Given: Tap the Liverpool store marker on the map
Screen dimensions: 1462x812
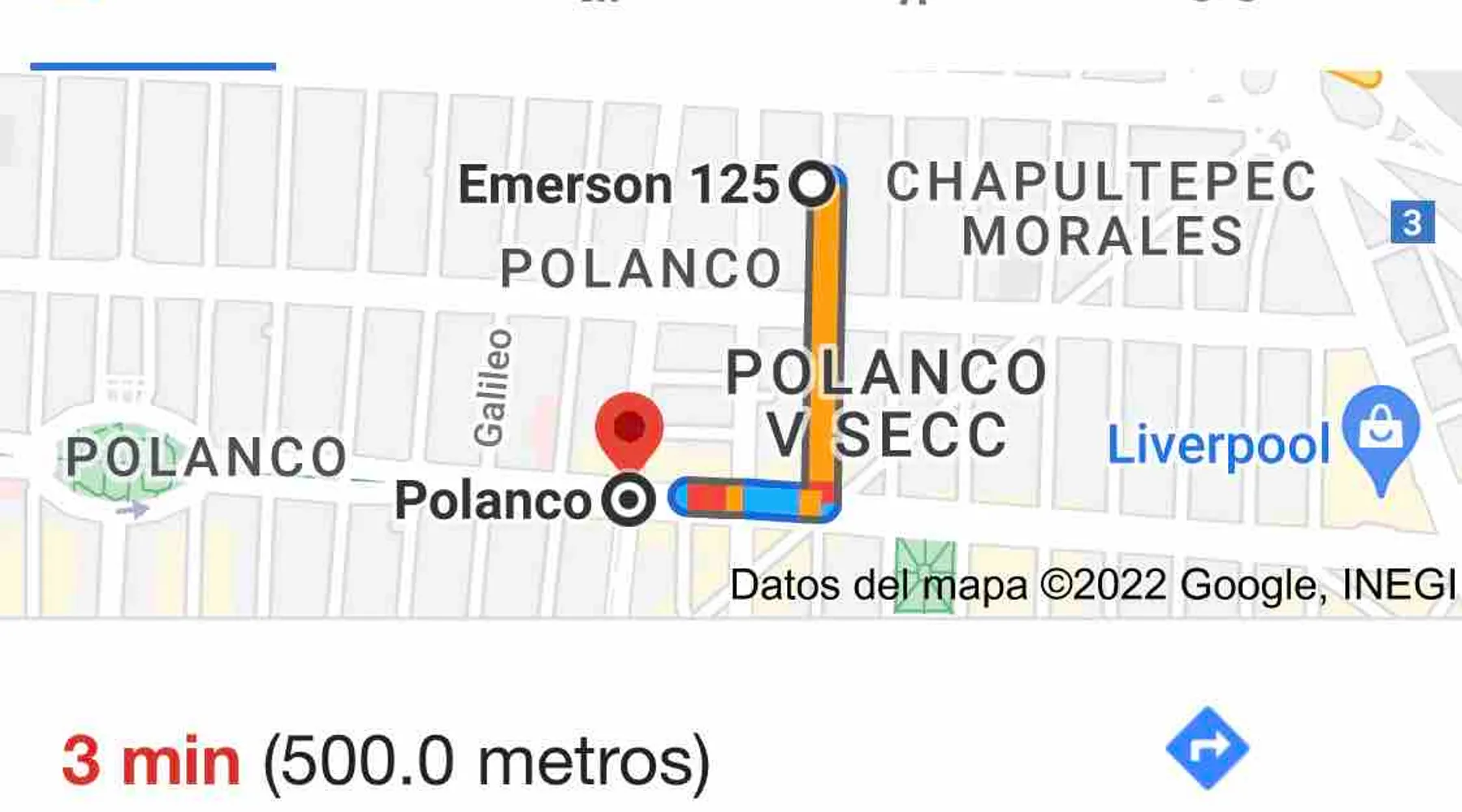Looking at the screenshot, I should (x=1380, y=431).
